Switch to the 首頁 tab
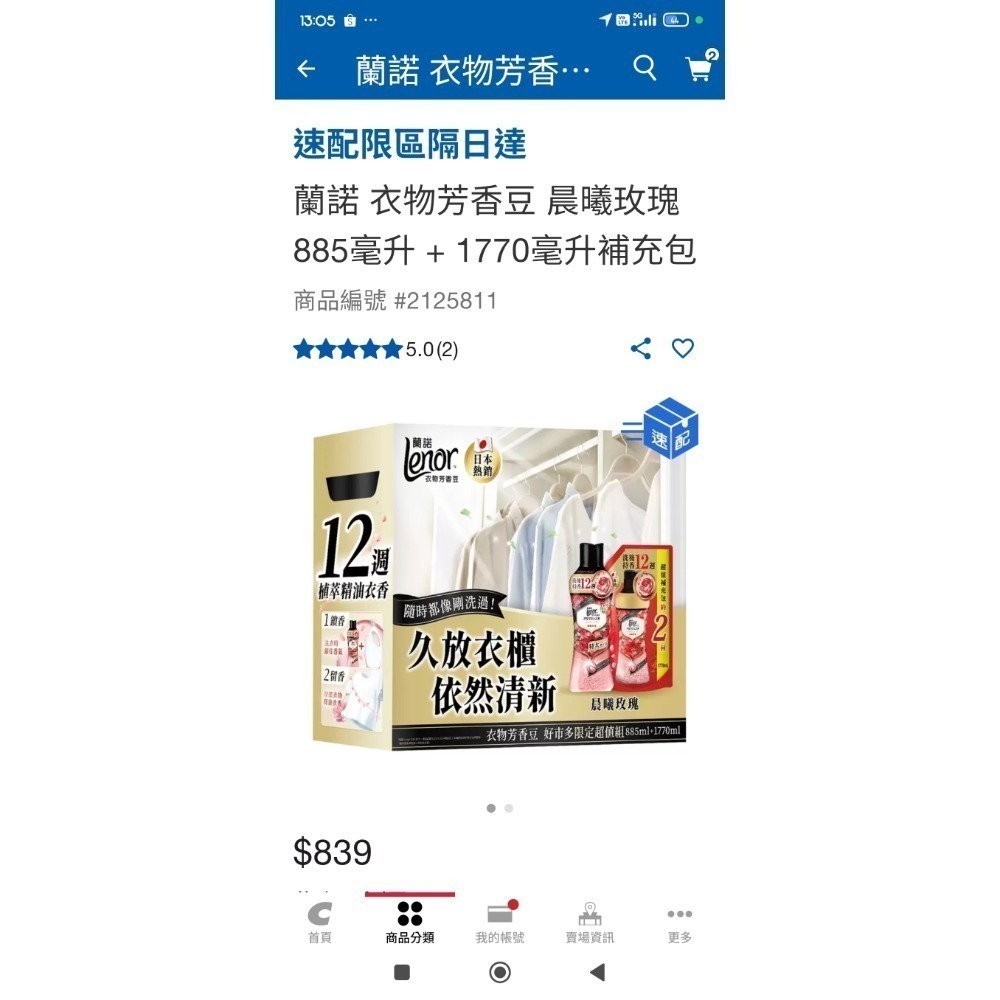 click(320, 923)
